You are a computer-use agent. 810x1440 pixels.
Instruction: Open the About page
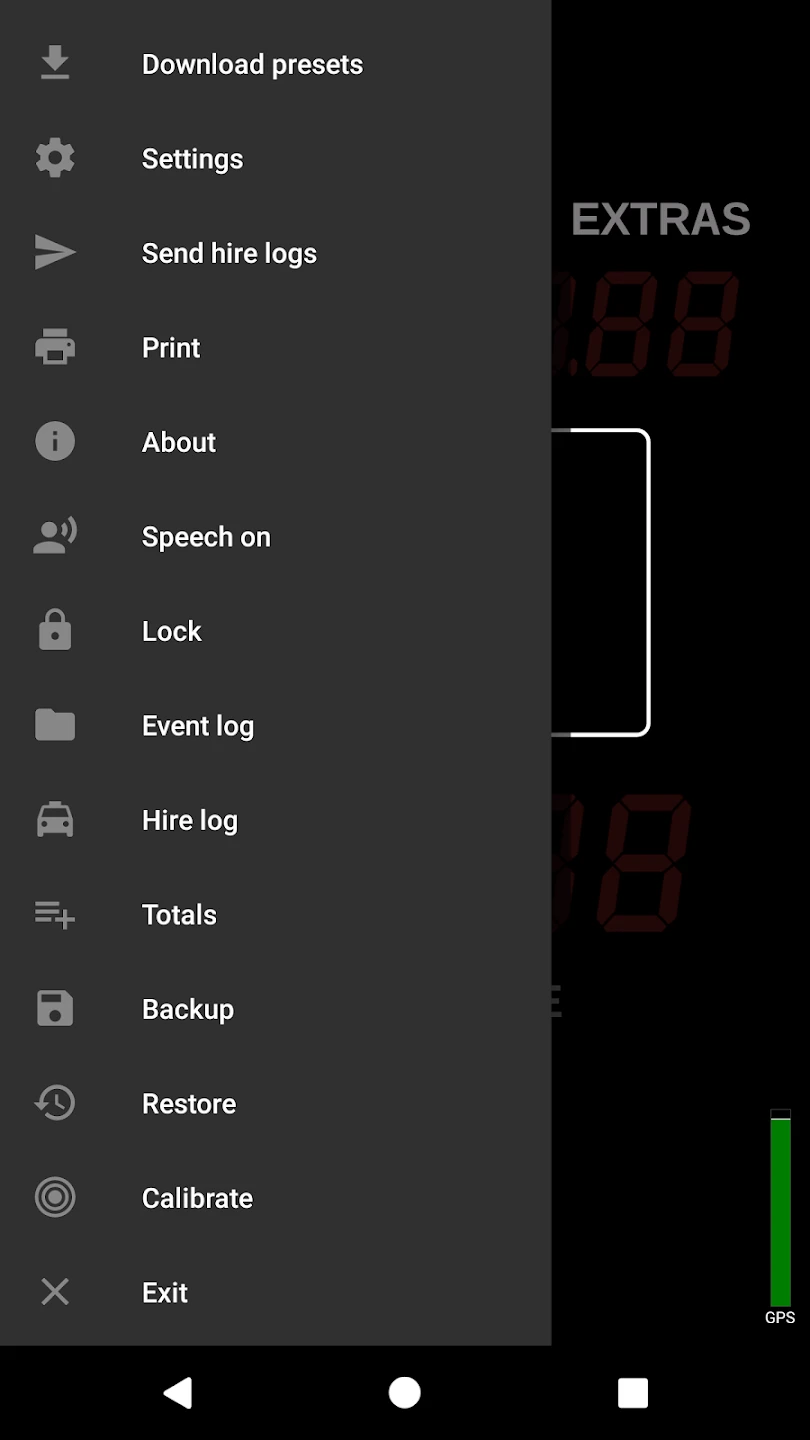[179, 442]
